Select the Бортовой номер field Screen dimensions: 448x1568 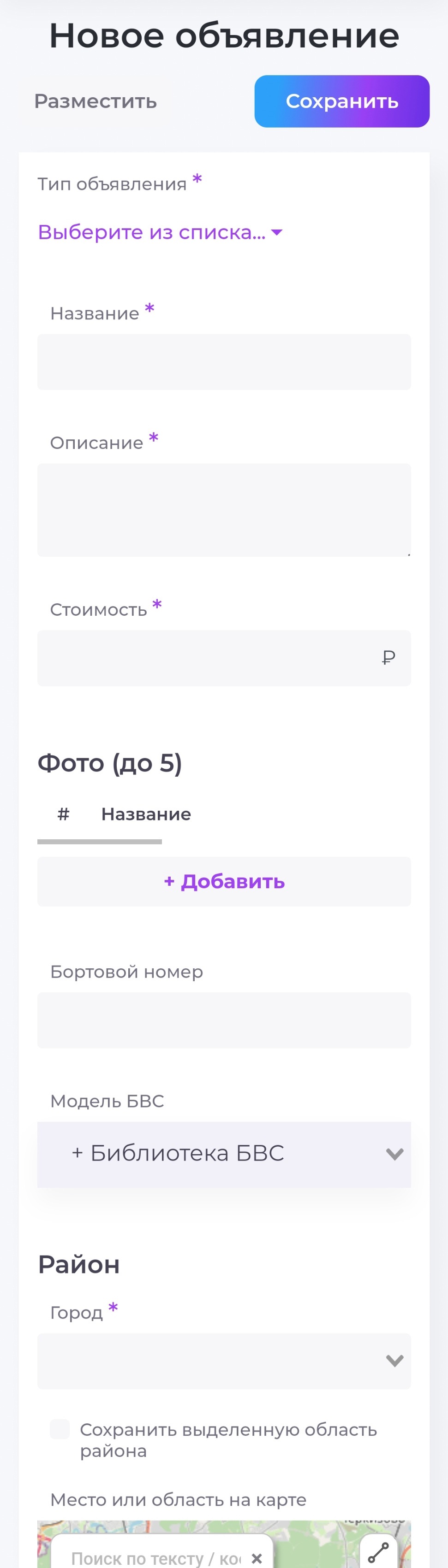(224, 1020)
